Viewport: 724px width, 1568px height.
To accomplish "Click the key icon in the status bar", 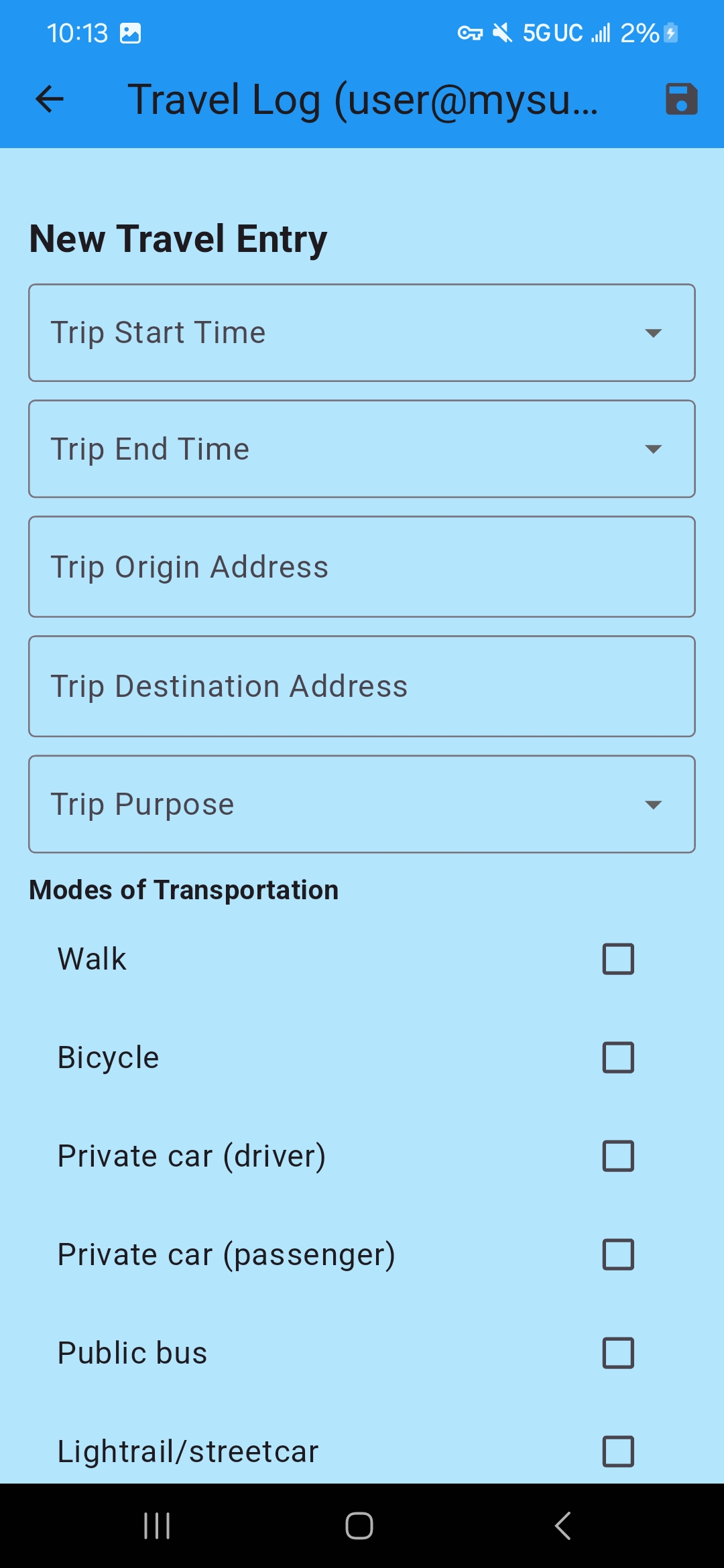I will (x=469, y=31).
